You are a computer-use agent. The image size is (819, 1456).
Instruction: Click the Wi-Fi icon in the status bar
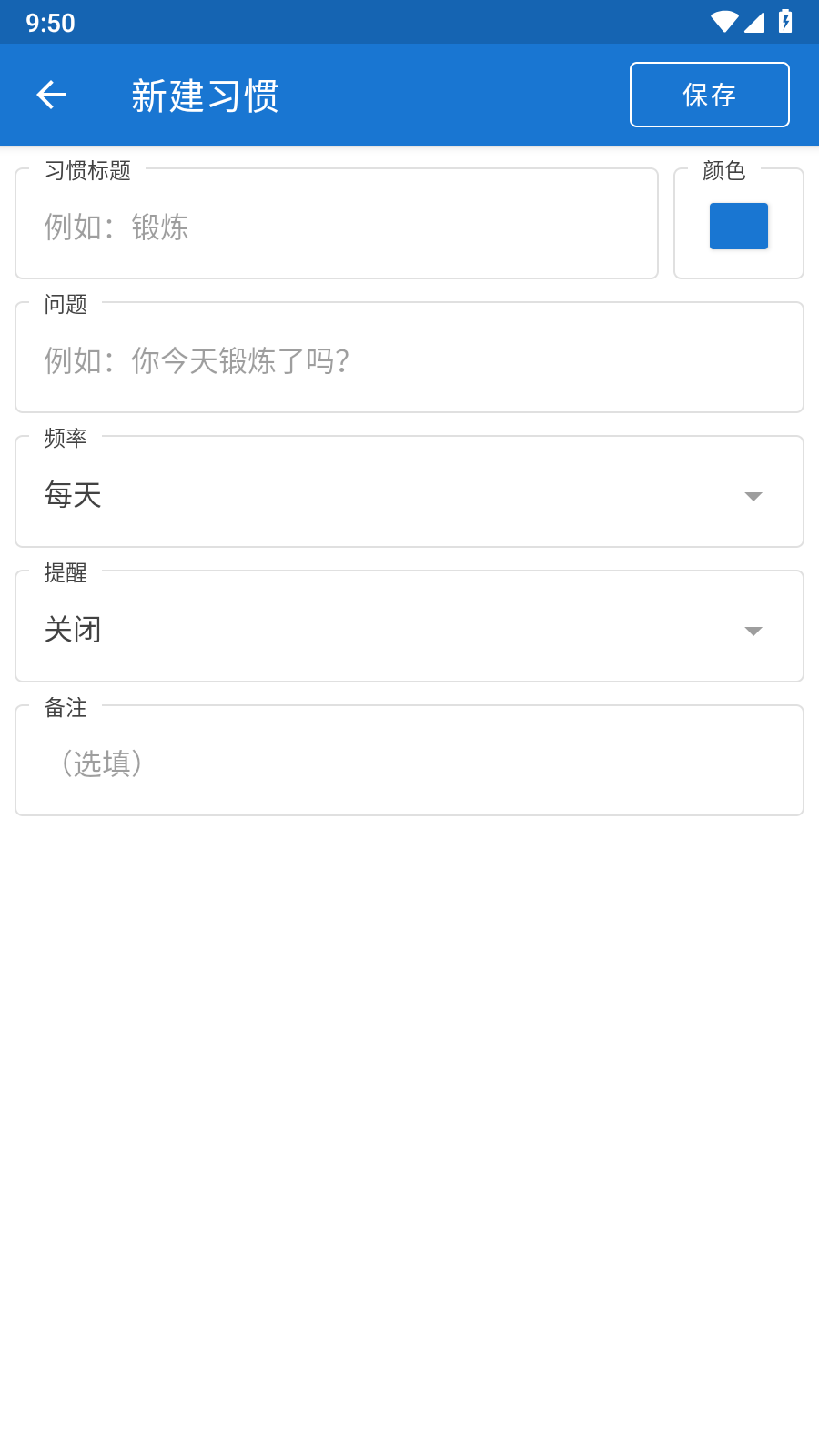coord(723,23)
